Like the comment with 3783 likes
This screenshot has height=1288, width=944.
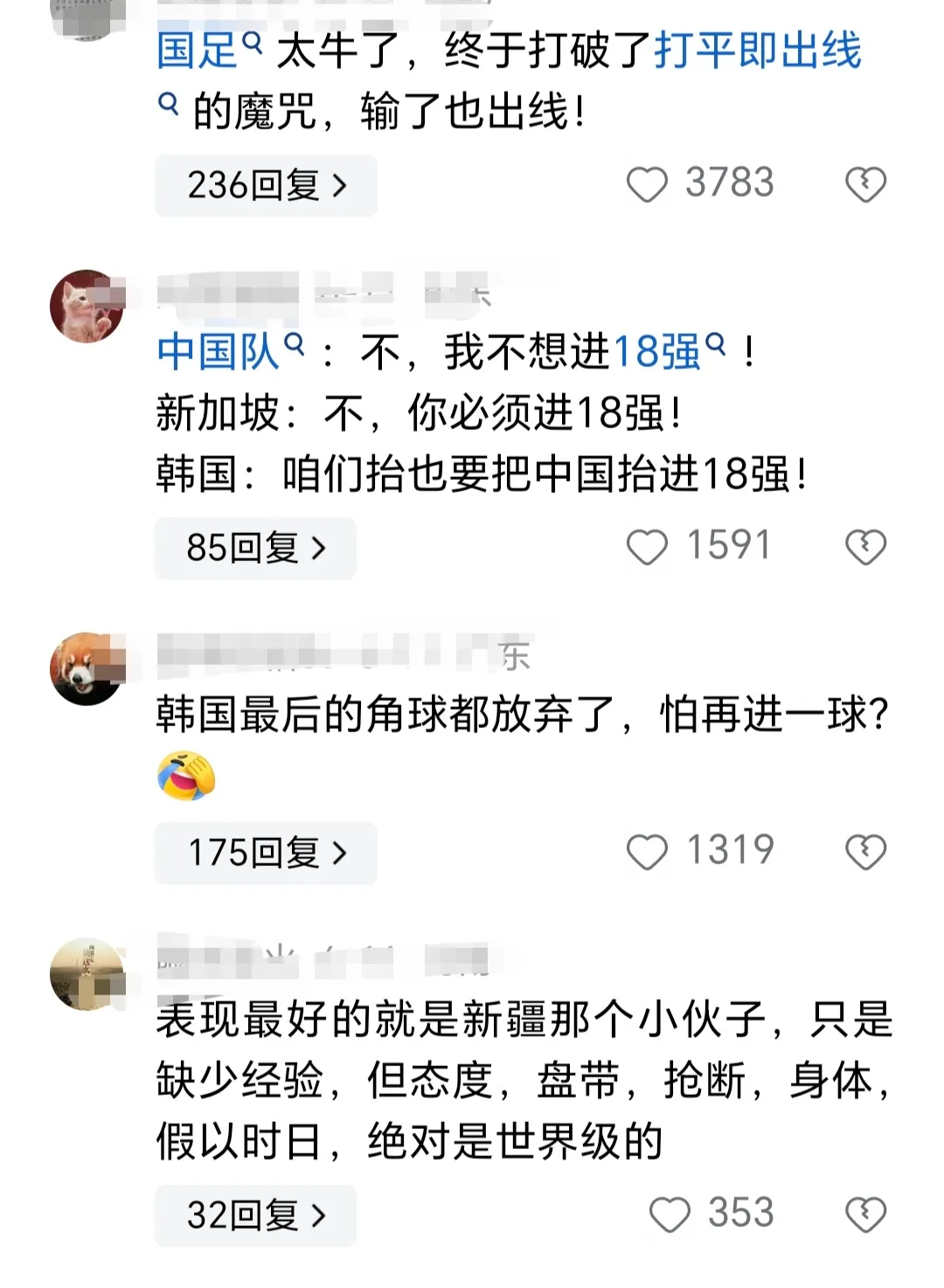[x=647, y=185]
